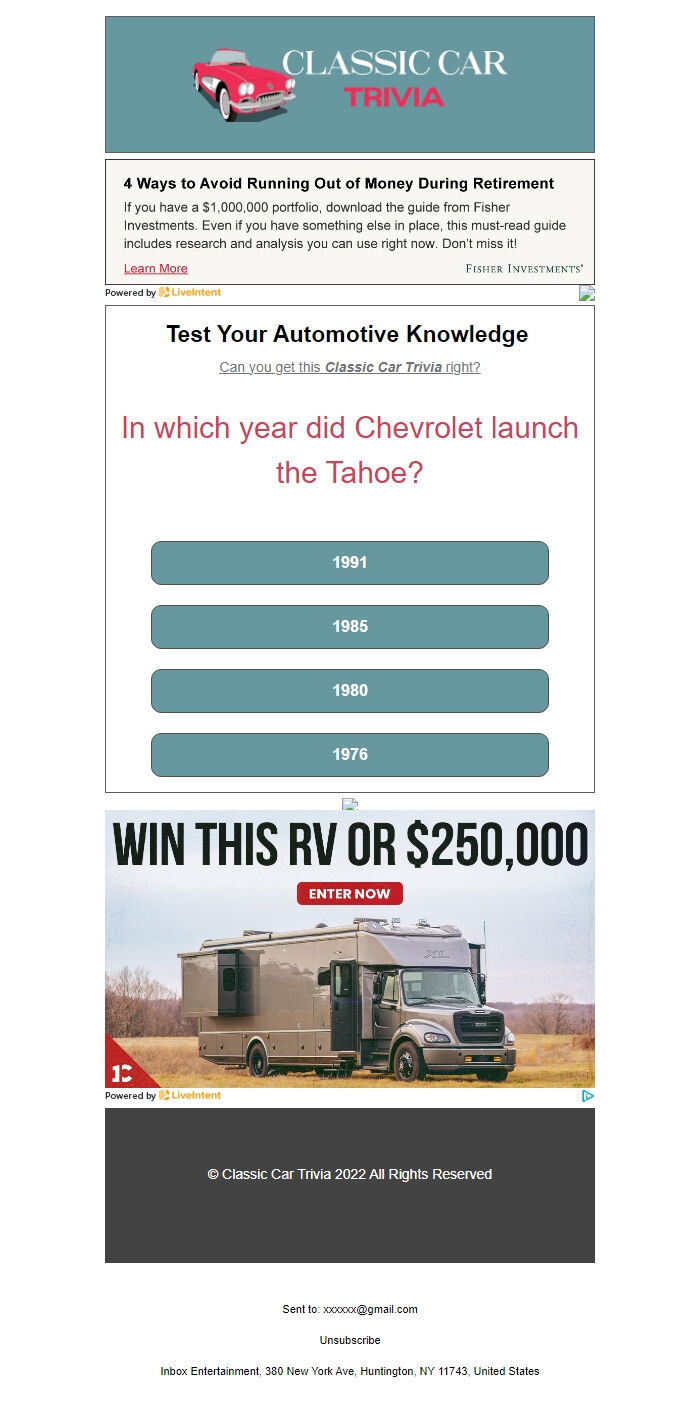Tap Enter Now on the RV giveaway
Viewport: 700px width, 1417px height.
[x=350, y=893]
